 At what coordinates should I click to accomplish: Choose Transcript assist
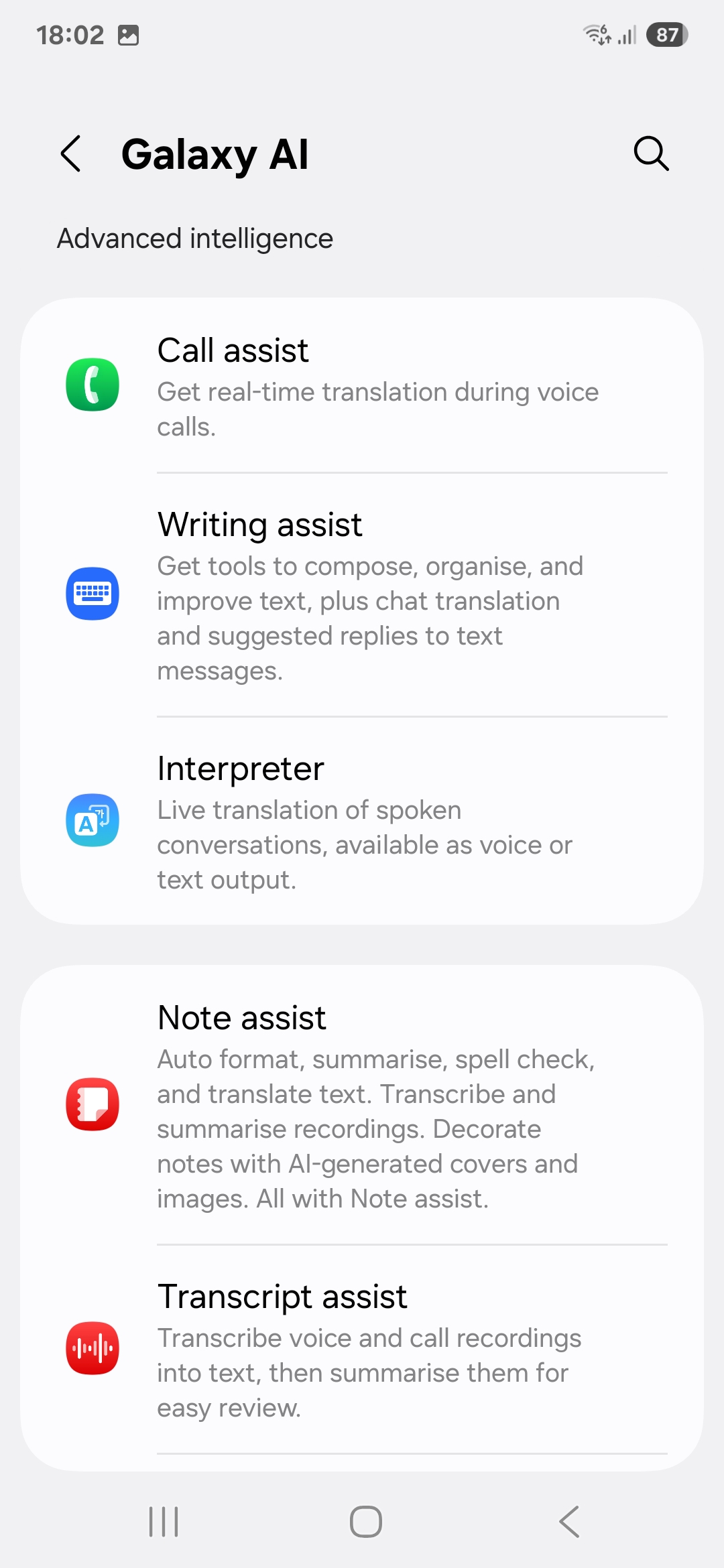coord(362,1350)
